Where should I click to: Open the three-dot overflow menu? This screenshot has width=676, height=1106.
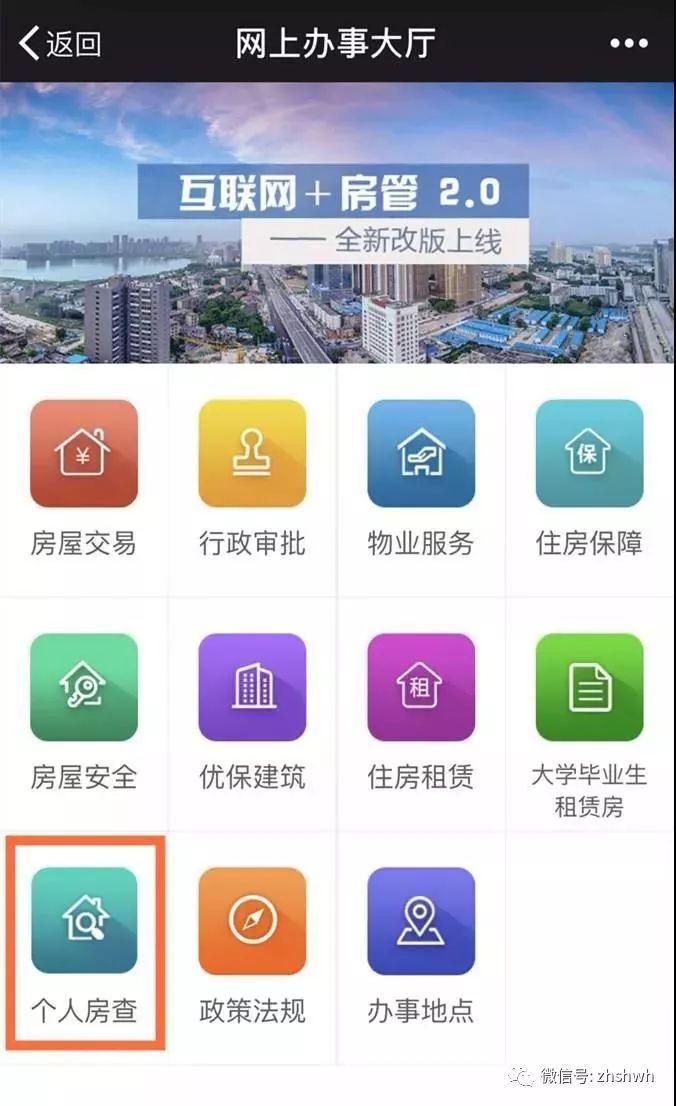coord(628,44)
